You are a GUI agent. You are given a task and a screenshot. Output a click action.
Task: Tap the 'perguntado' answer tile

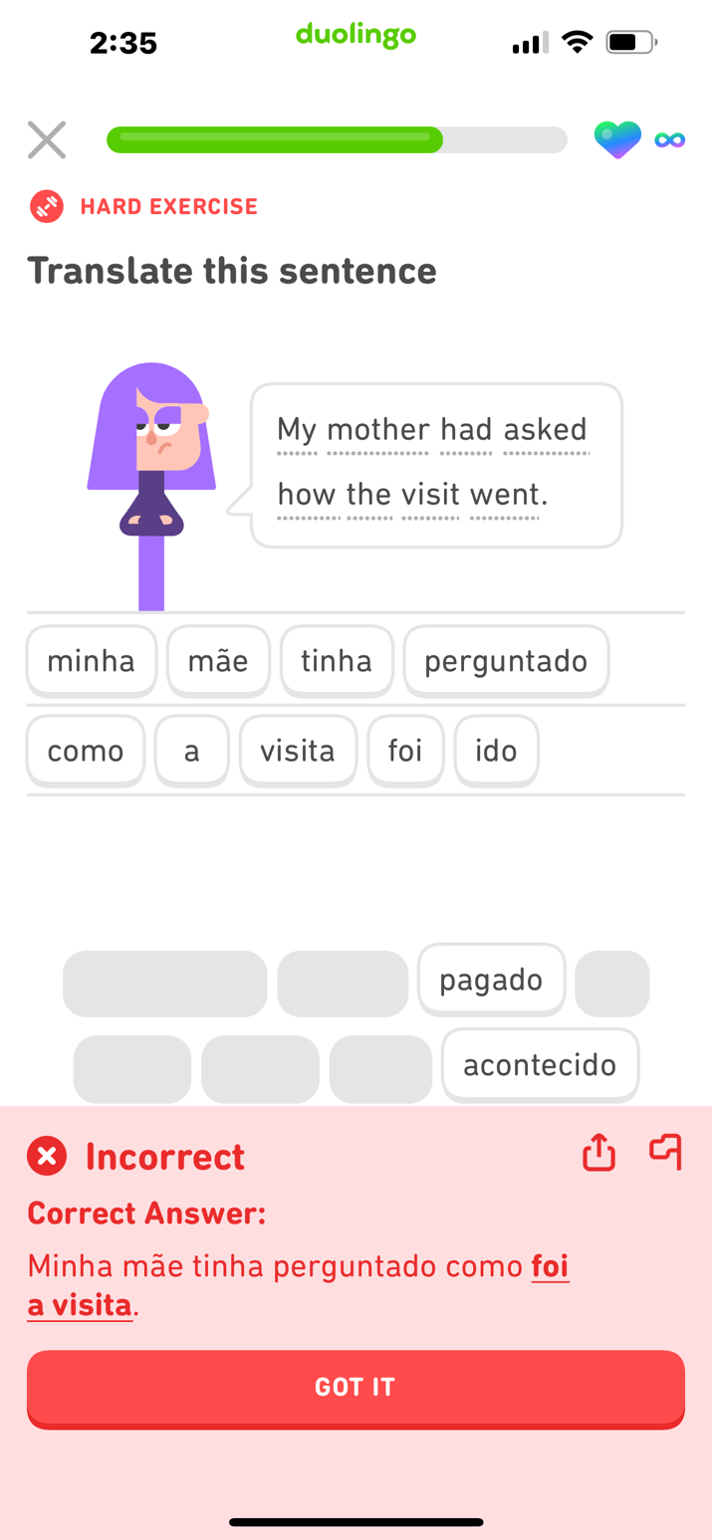(506, 661)
